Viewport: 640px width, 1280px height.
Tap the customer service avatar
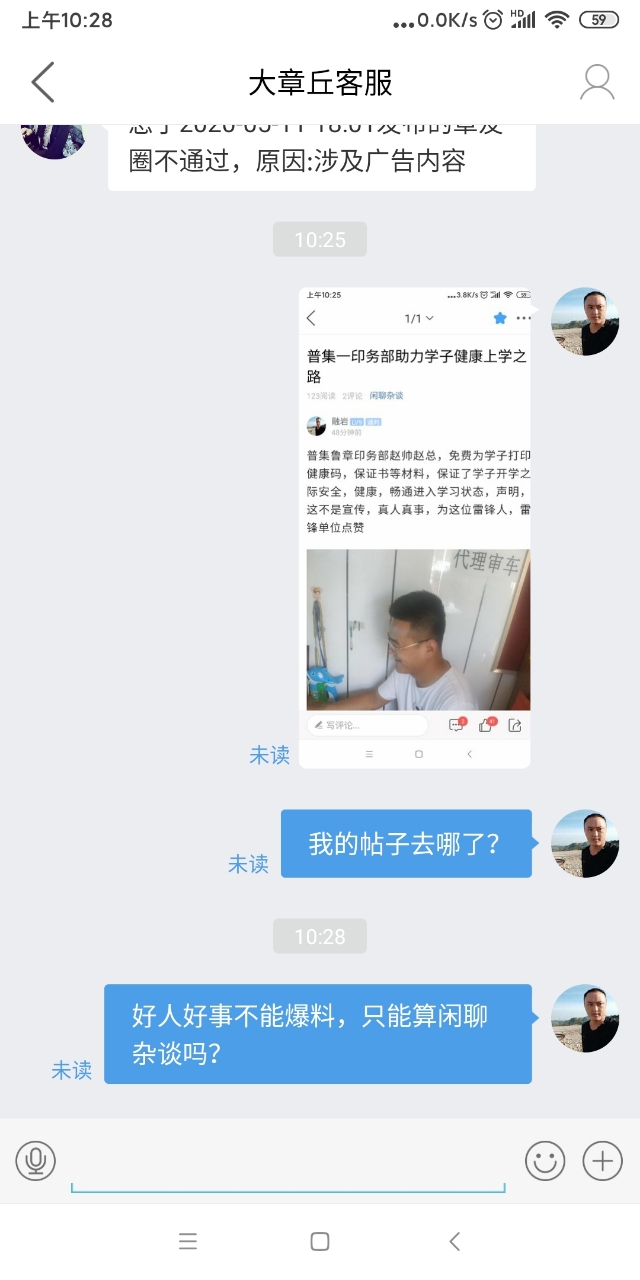click(x=54, y=138)
